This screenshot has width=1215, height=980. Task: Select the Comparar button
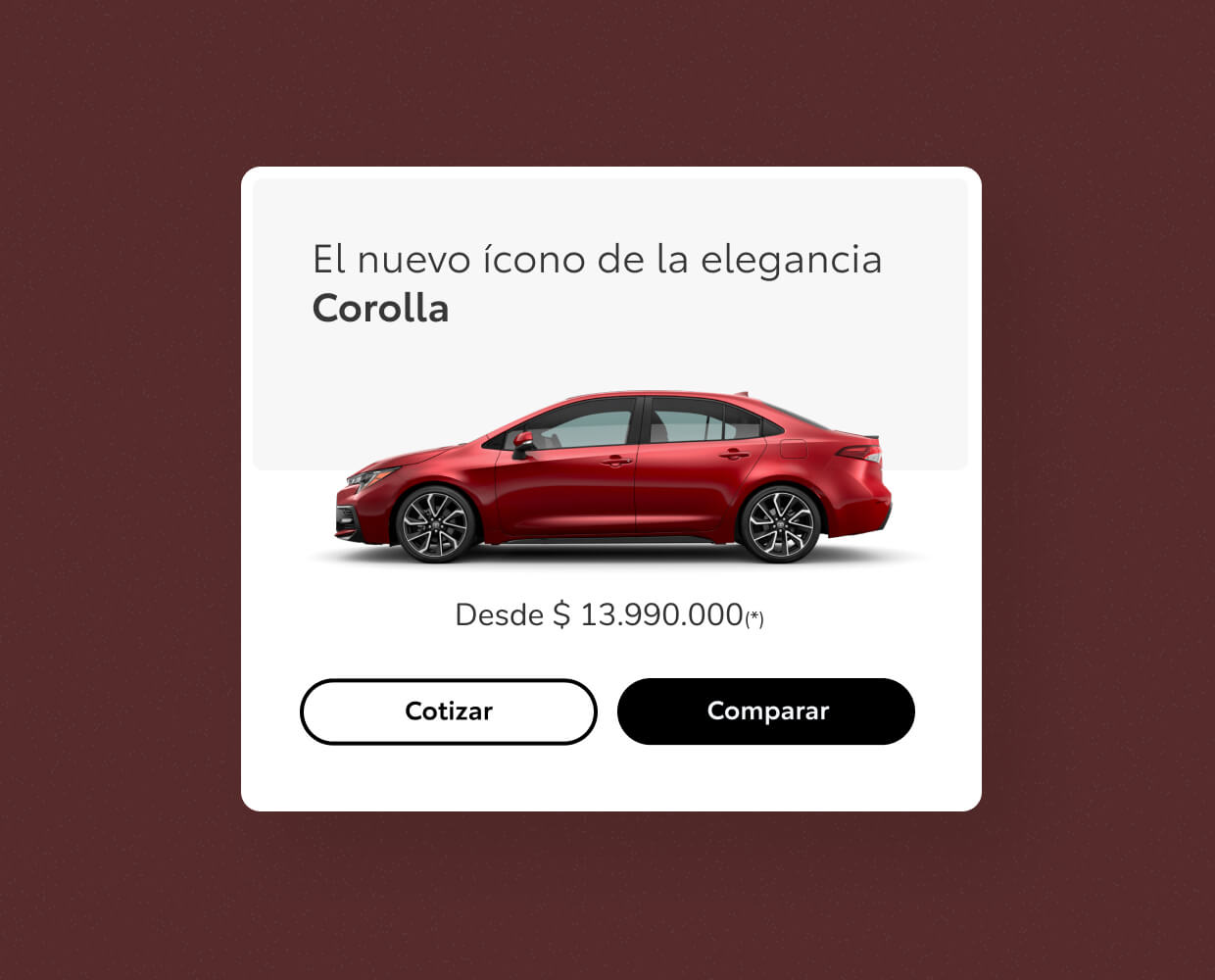pyautogui.click(x=765, y=711)
